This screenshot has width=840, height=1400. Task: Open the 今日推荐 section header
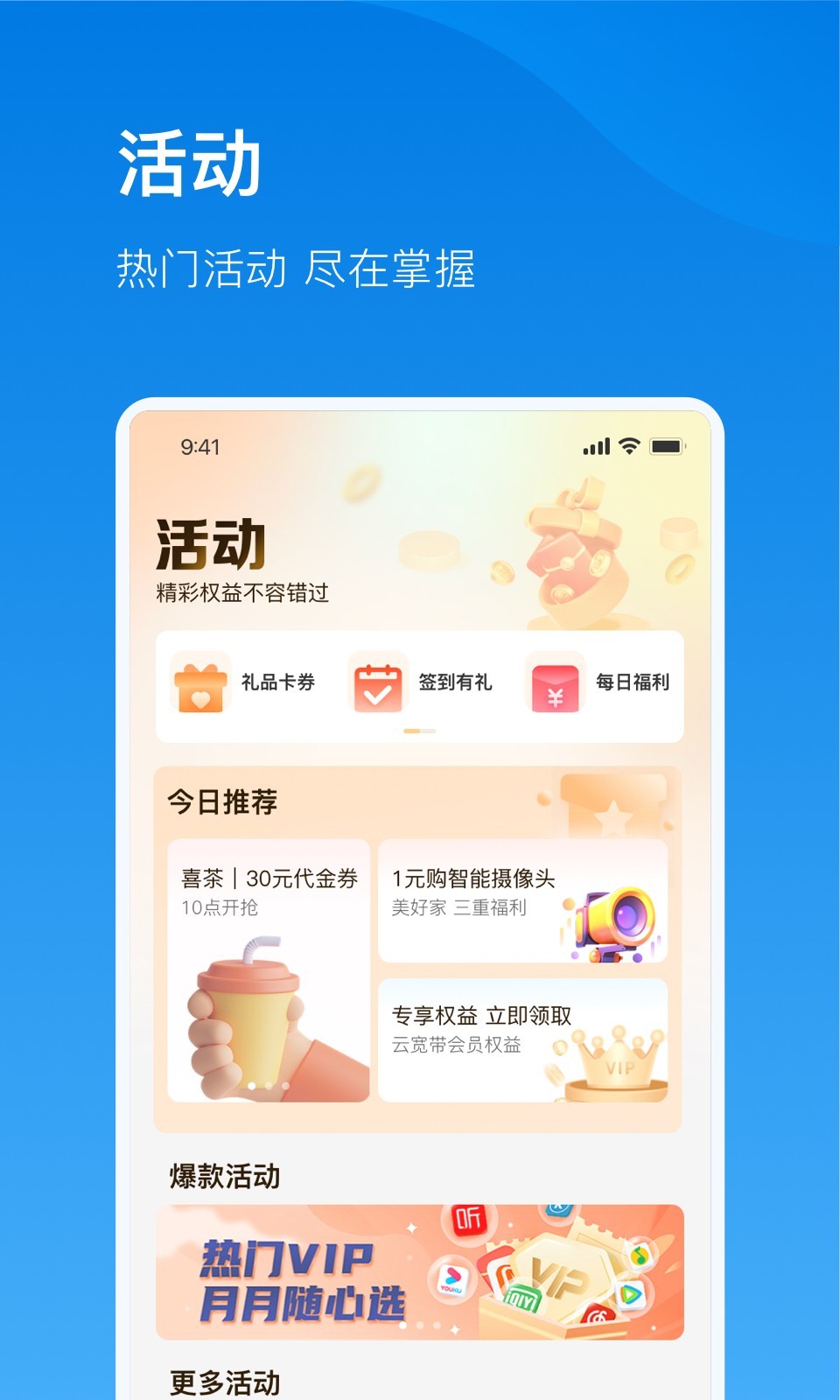pos(222,802)
